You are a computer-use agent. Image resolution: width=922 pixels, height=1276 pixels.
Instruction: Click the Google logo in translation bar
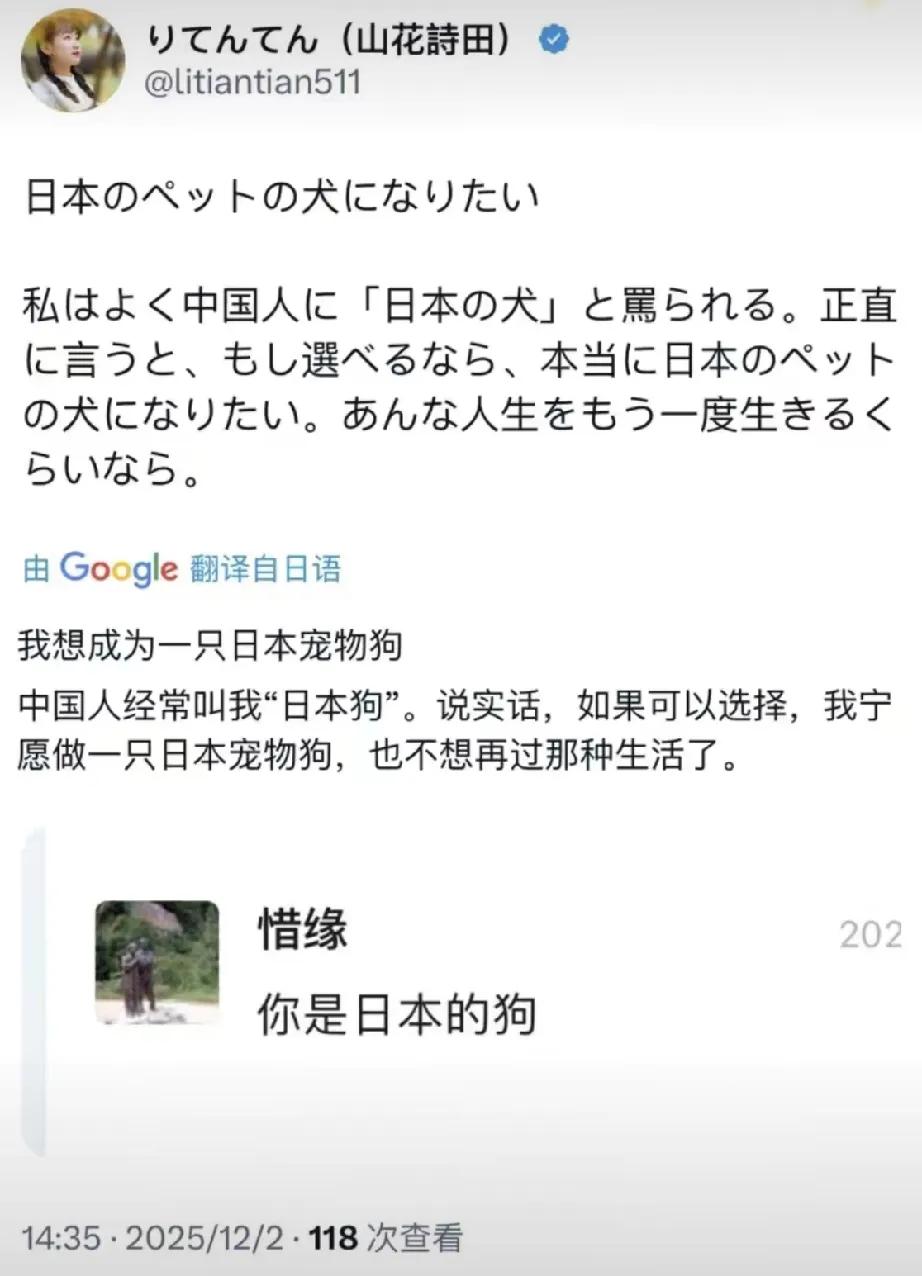pyautogui.click(x=116, y=568)
